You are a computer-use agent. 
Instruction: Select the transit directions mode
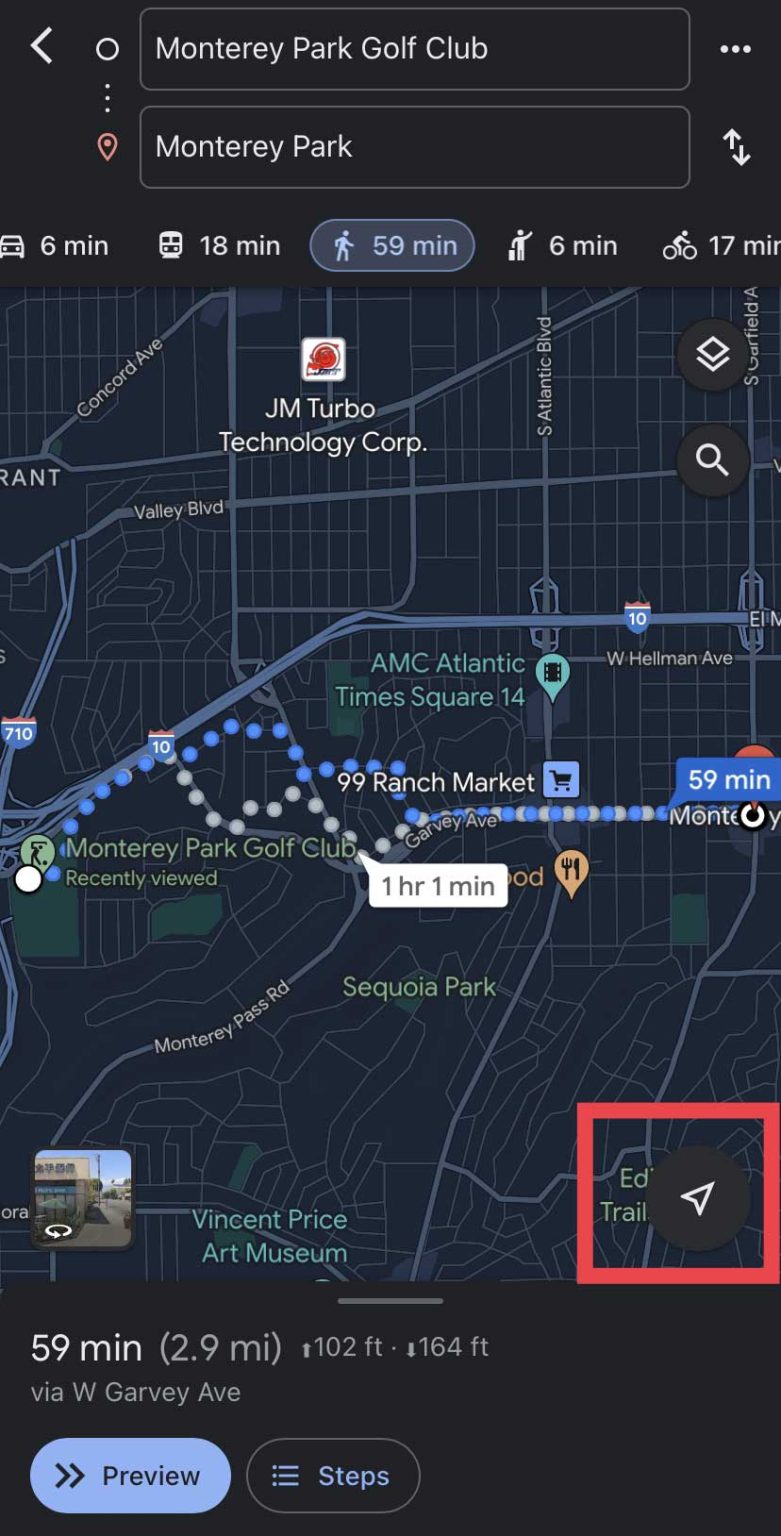(217, 245)
